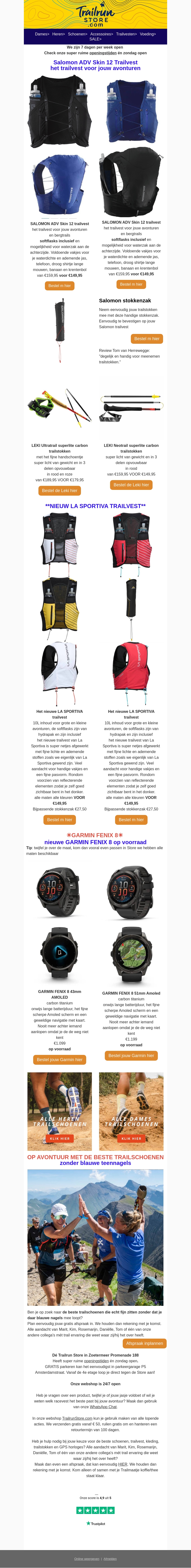Tap 'Bestel jouw Garmin hier' under Fenix 8 51mm

tap(131, 1055)
